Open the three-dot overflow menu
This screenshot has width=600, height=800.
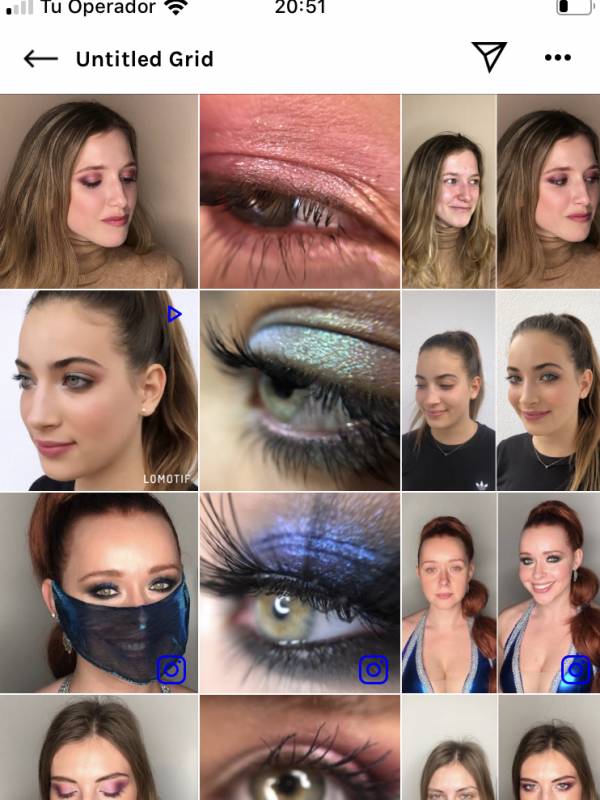[557, 58]
